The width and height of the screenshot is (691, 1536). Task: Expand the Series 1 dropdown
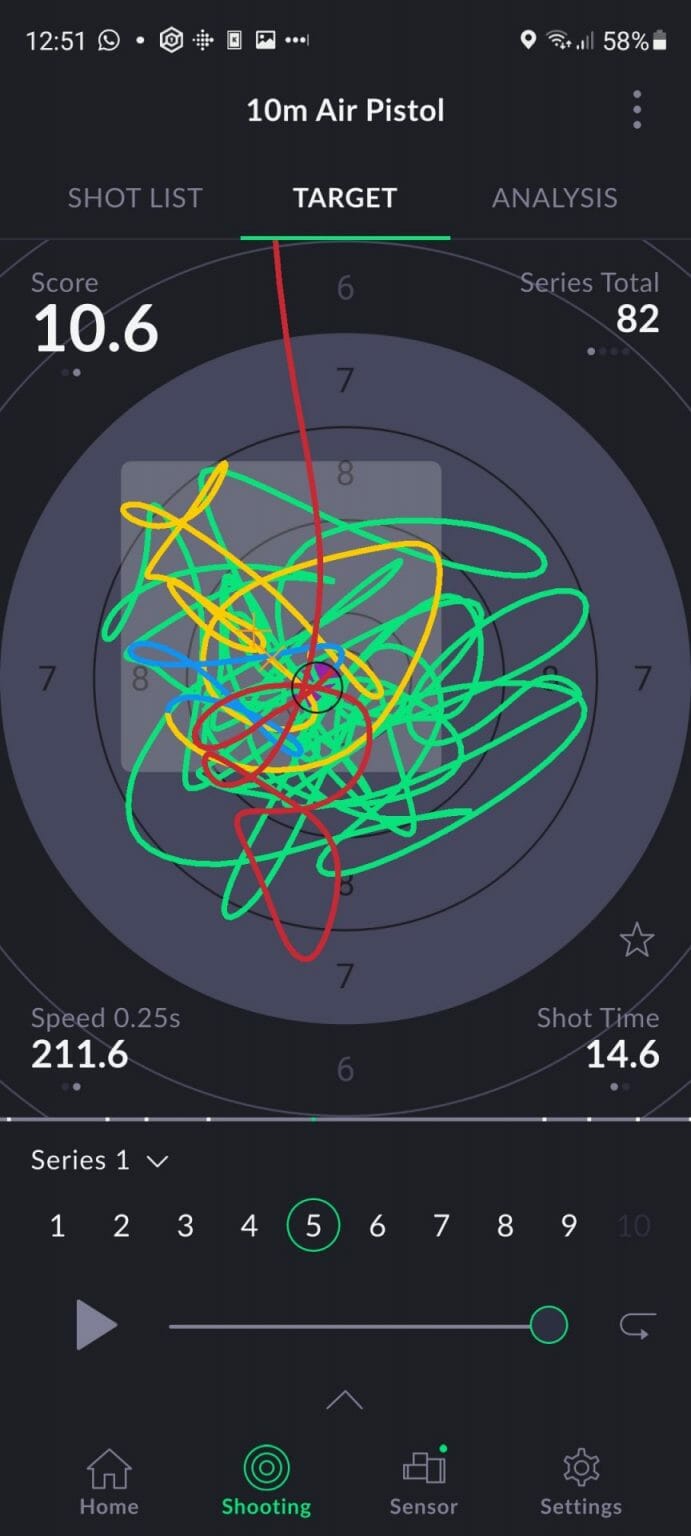pyautogui.click(x=100, y=1161)
